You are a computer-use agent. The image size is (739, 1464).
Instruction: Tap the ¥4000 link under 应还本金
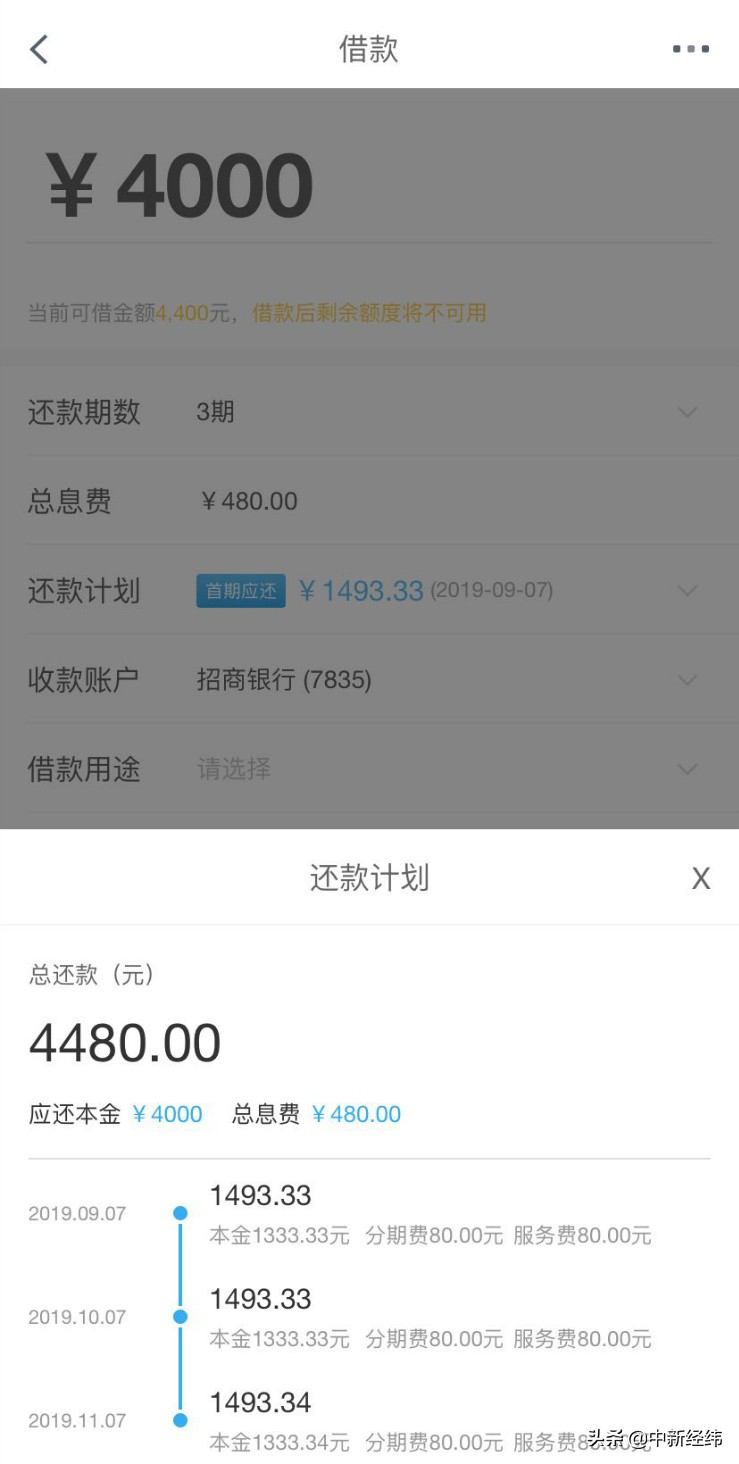pos(168,1113)
